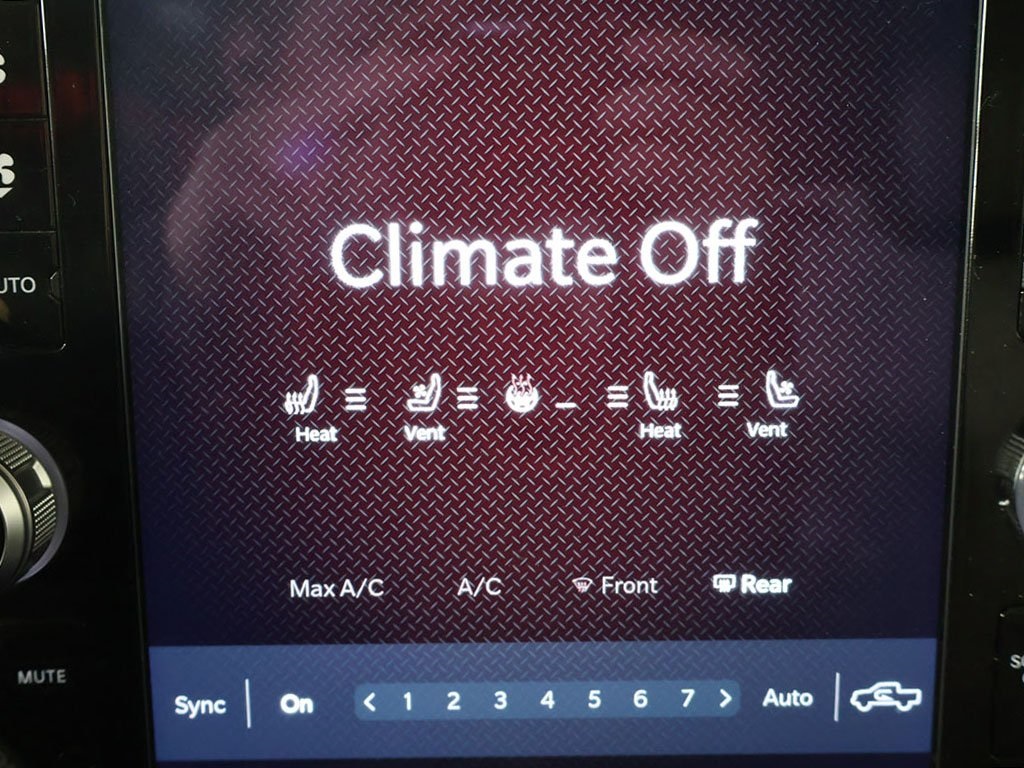The height and width of the screenshot is (768, 1024).
Task: Turn on the passenger's heated seat
Action: (x=659, y=397)
